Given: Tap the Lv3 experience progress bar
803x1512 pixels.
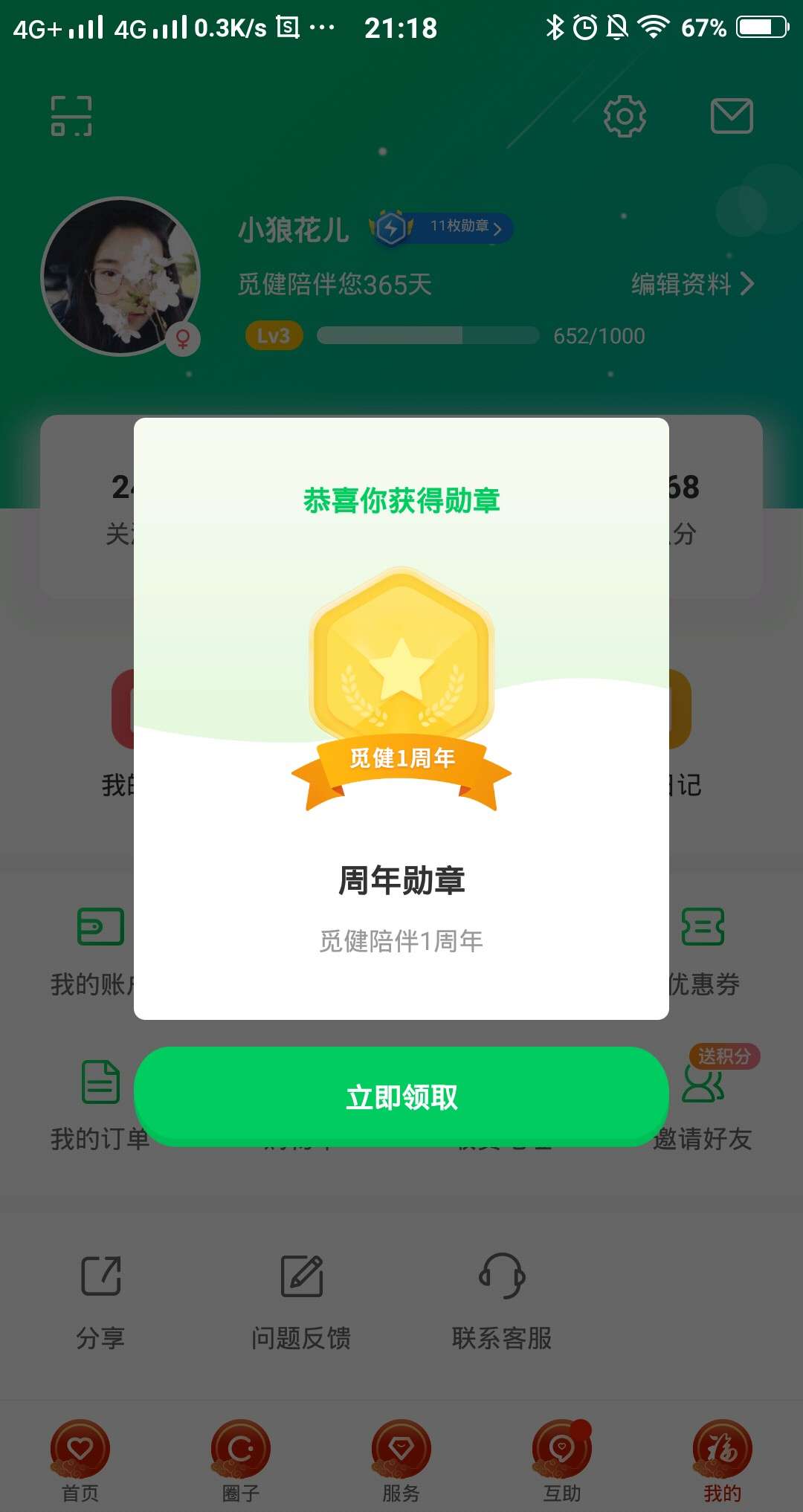Looking at the screenshot, I should coord(428,335).
